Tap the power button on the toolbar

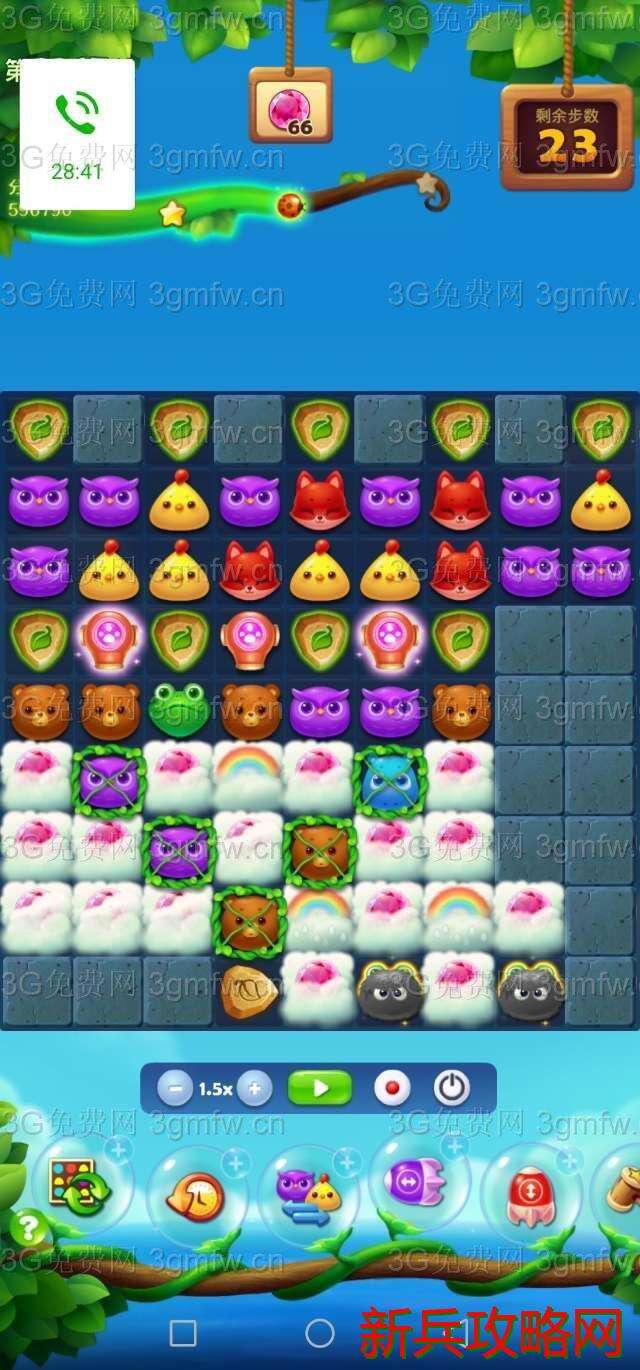click(x=451, y=1088)
